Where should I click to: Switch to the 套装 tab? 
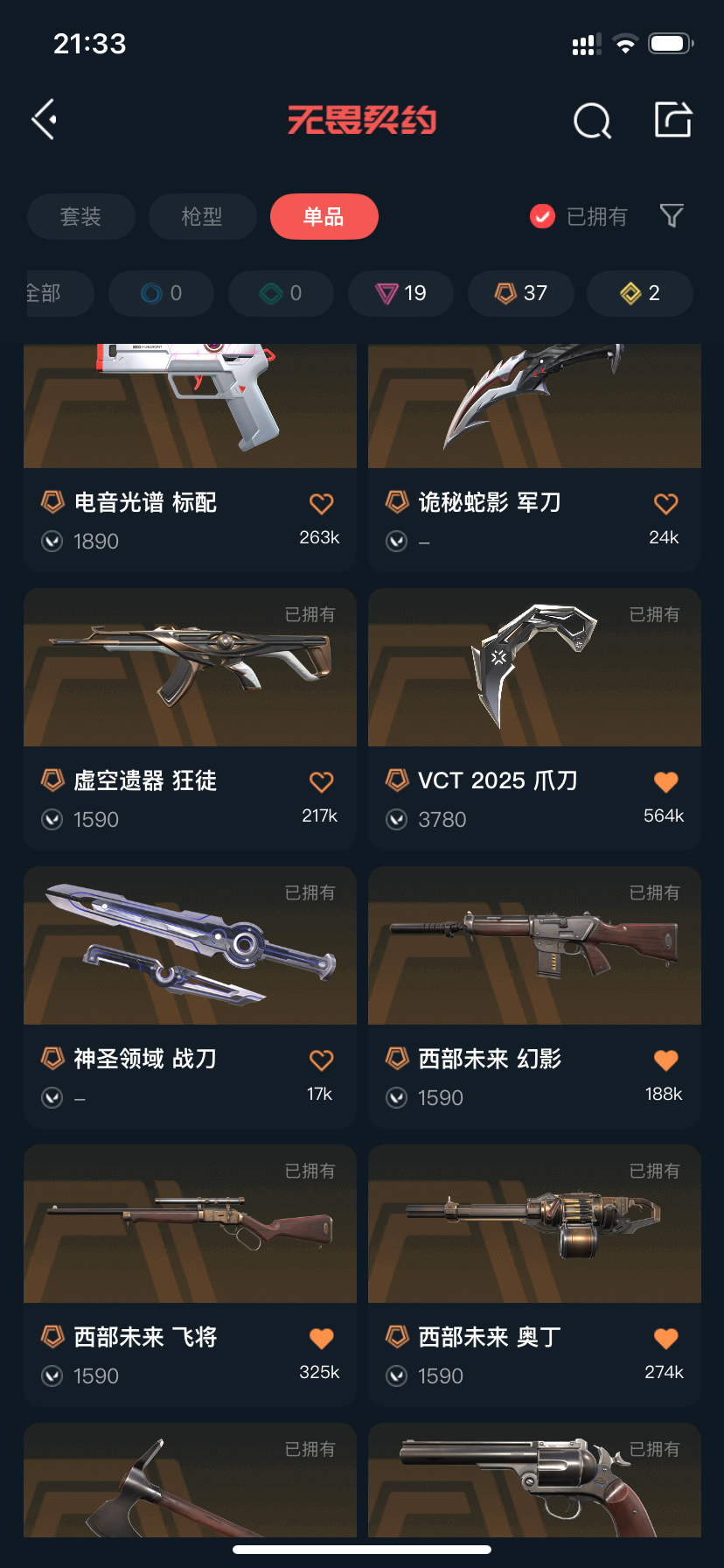coord(80,216)
